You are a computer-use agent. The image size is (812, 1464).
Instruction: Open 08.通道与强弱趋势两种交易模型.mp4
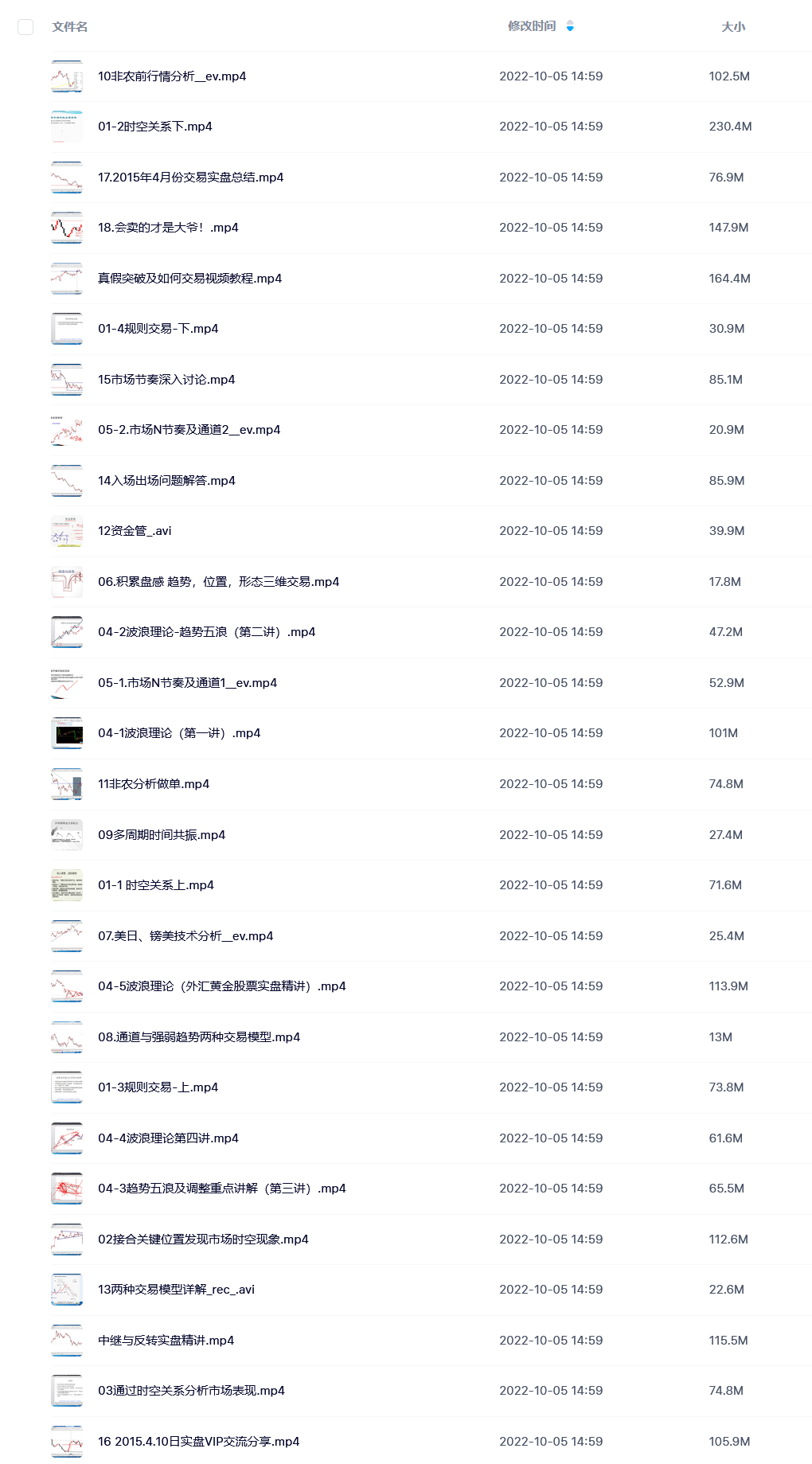(x=199, y=1037)
